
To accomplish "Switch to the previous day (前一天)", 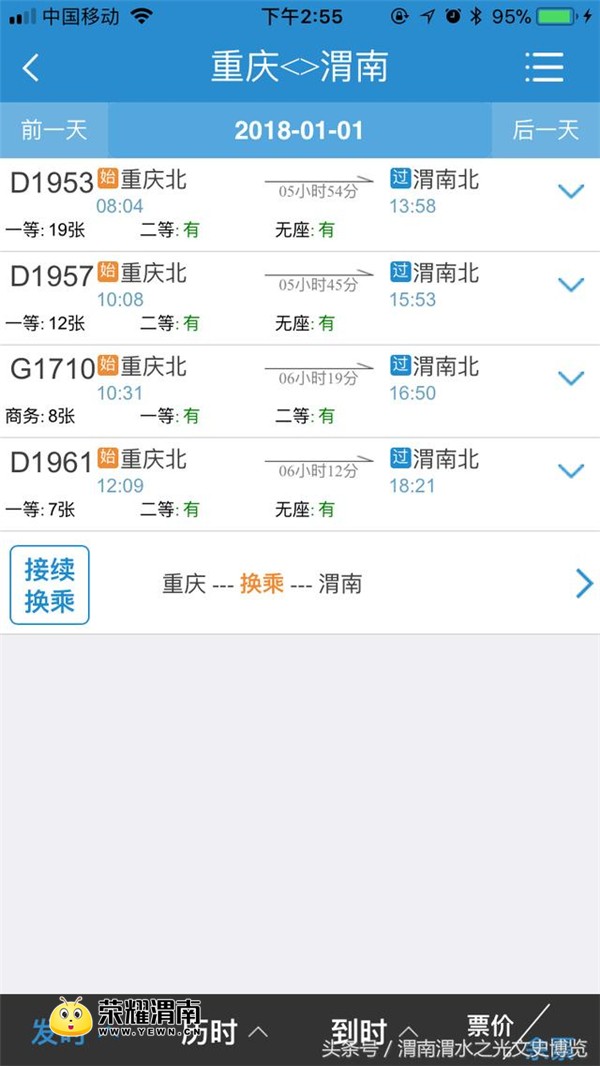I will click(54, 130).
